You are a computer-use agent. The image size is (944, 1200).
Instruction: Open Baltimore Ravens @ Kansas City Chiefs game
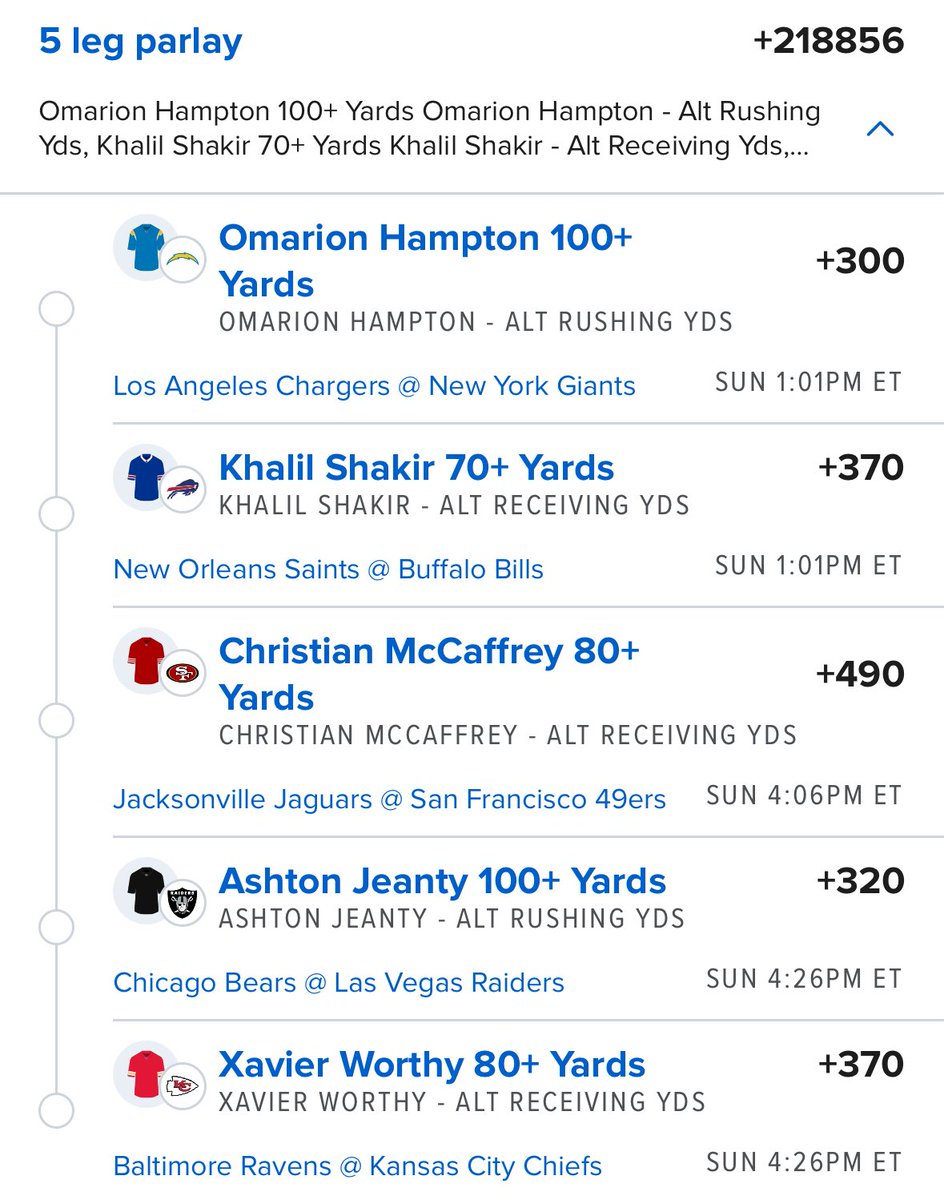pos(357,1166)
